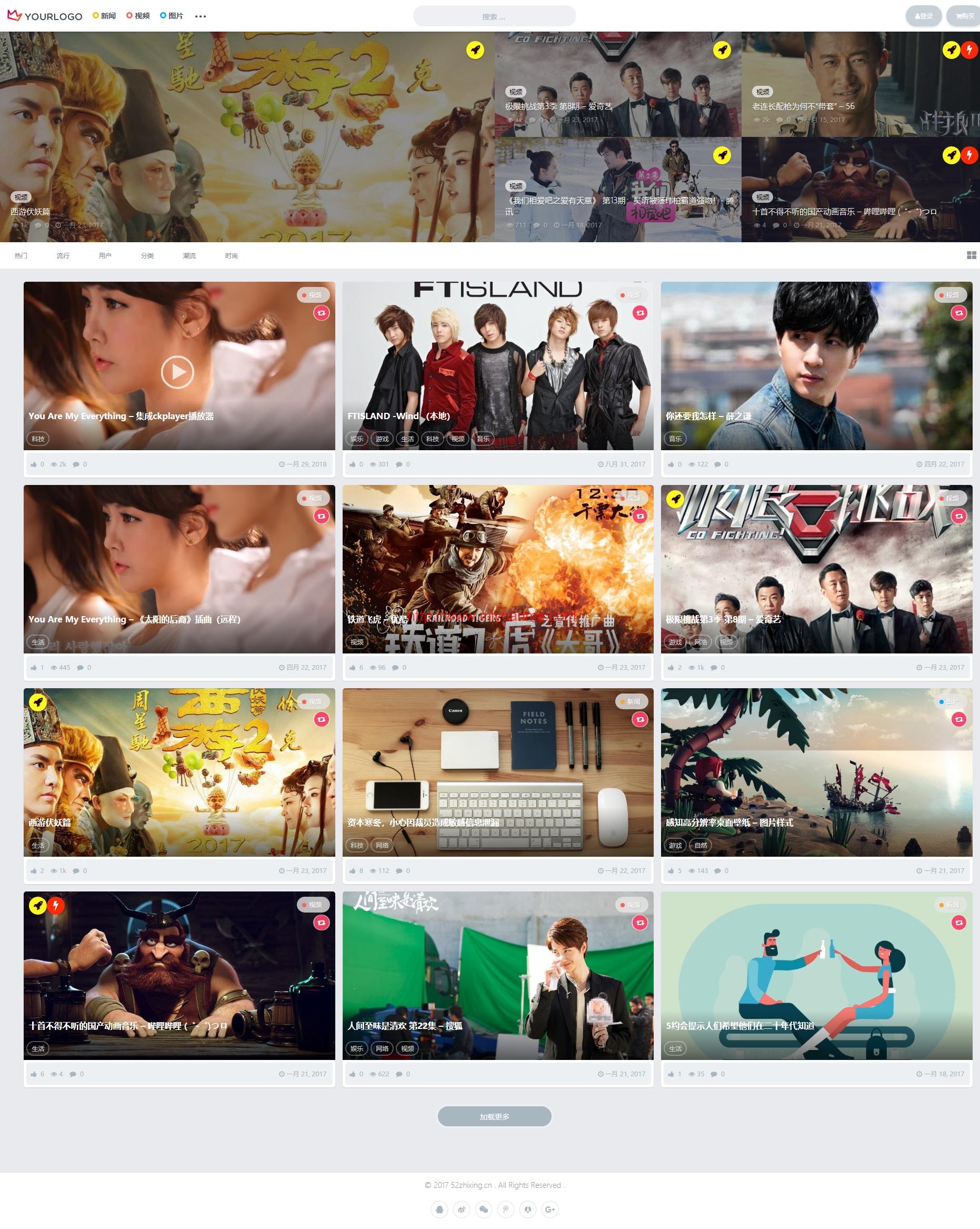Tap 加载更多 to load more
Viewport: 980px width, 1229px height.
point(494,1117)
